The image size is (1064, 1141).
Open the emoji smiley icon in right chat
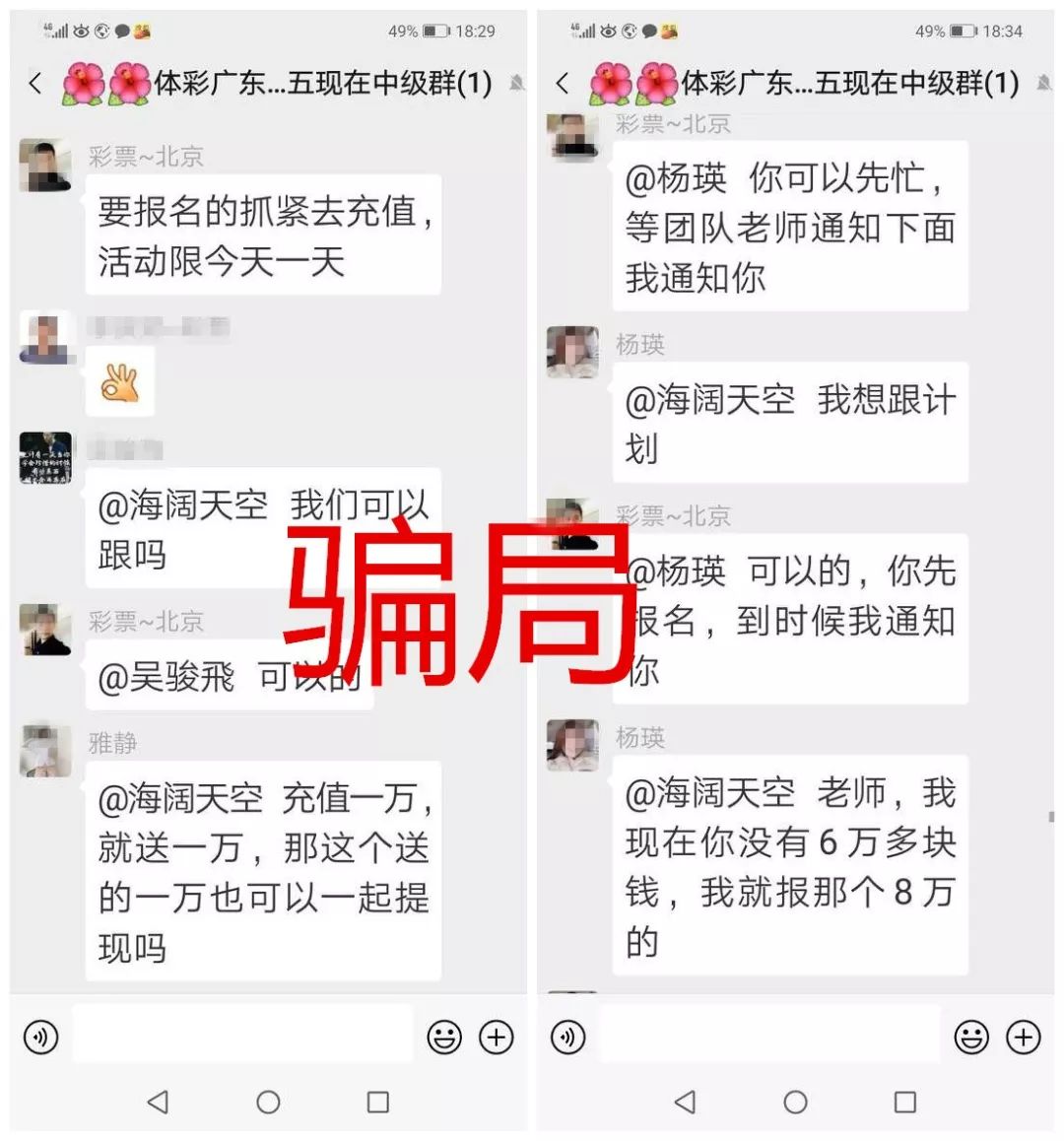pos(972,1037)
